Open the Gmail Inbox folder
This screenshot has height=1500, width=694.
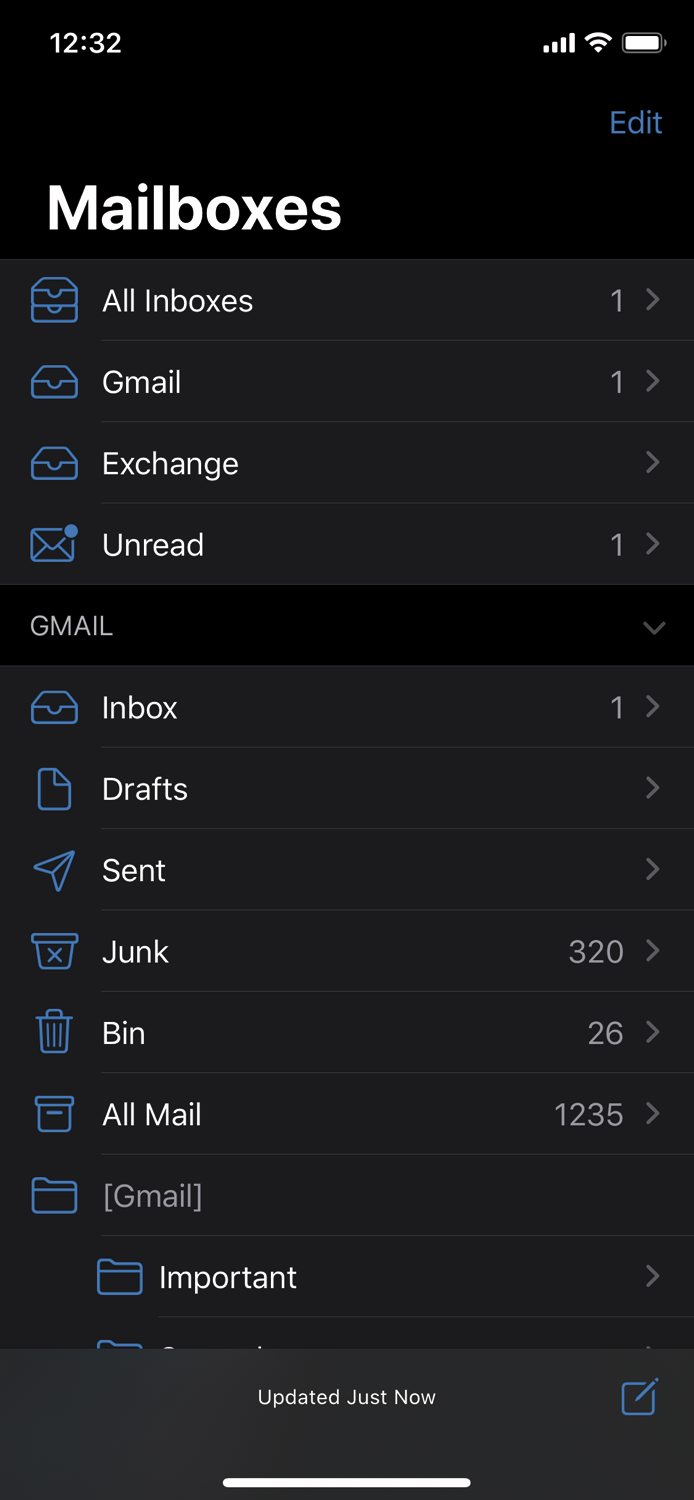pos(347,707)
